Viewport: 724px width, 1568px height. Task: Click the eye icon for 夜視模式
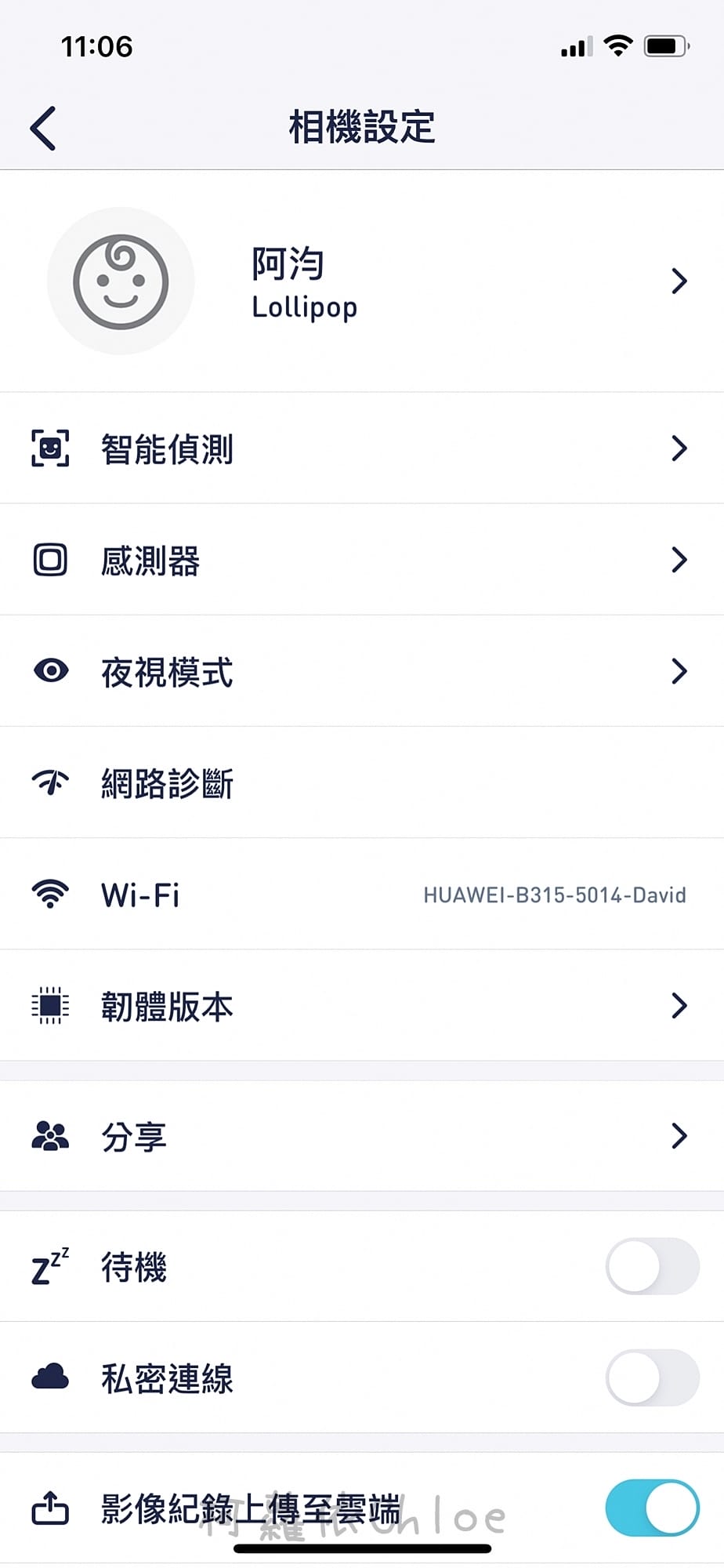pos(50,671)
